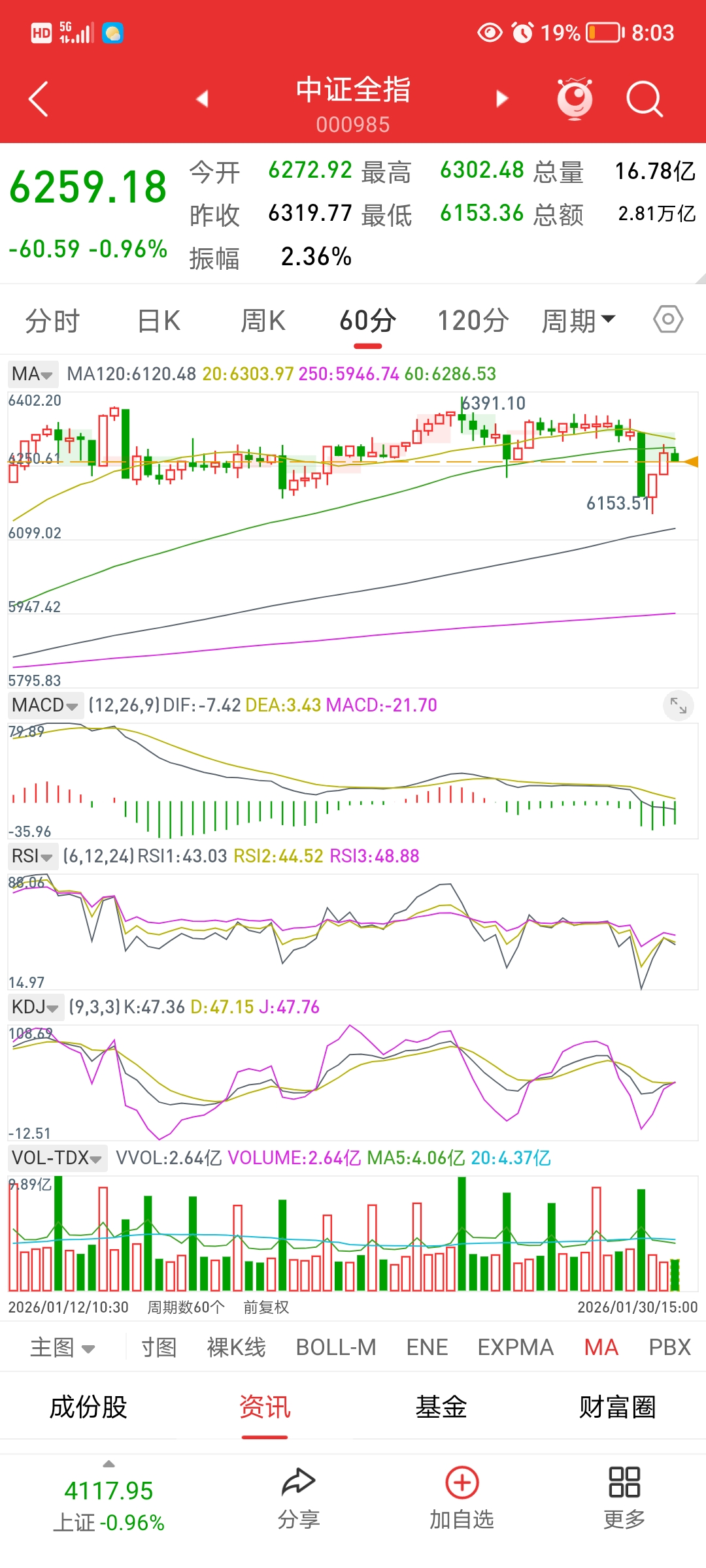706x1568 pixels.
Task: Open the mascot assistant icon in the header
Action: (575, 99)
